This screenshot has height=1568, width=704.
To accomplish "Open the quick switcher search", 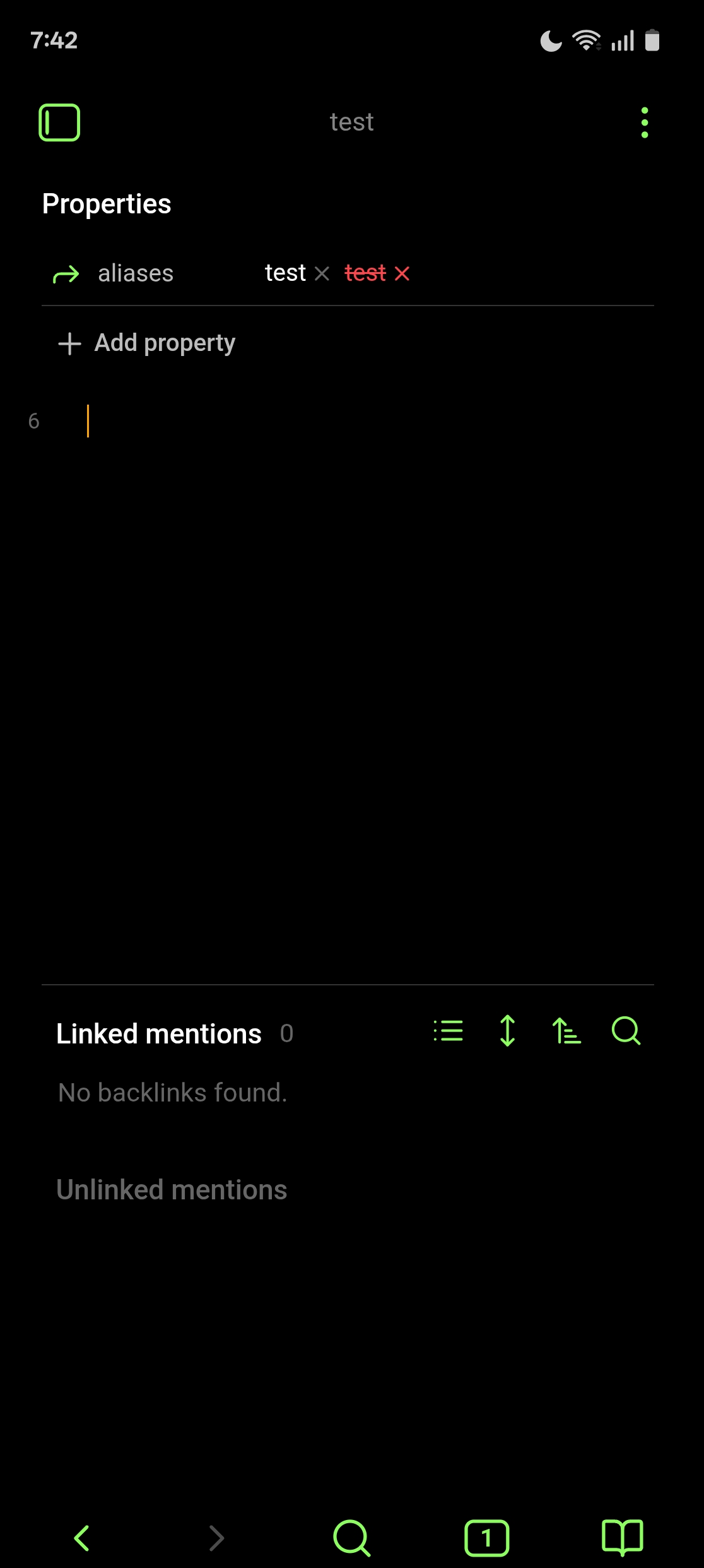I will click(351, 1538).
